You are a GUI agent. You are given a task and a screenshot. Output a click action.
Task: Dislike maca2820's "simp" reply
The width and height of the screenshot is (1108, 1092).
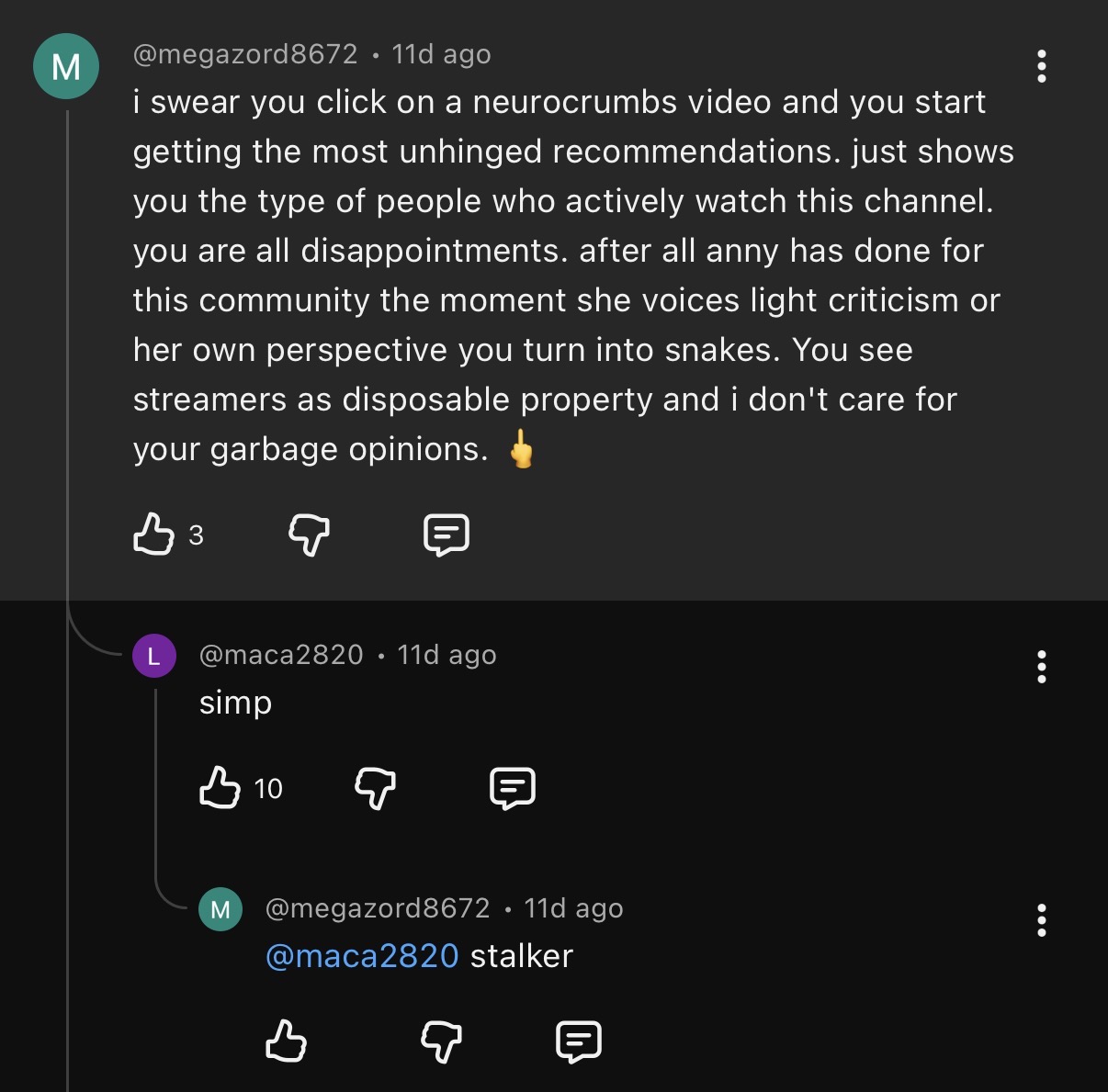(375, 788)
